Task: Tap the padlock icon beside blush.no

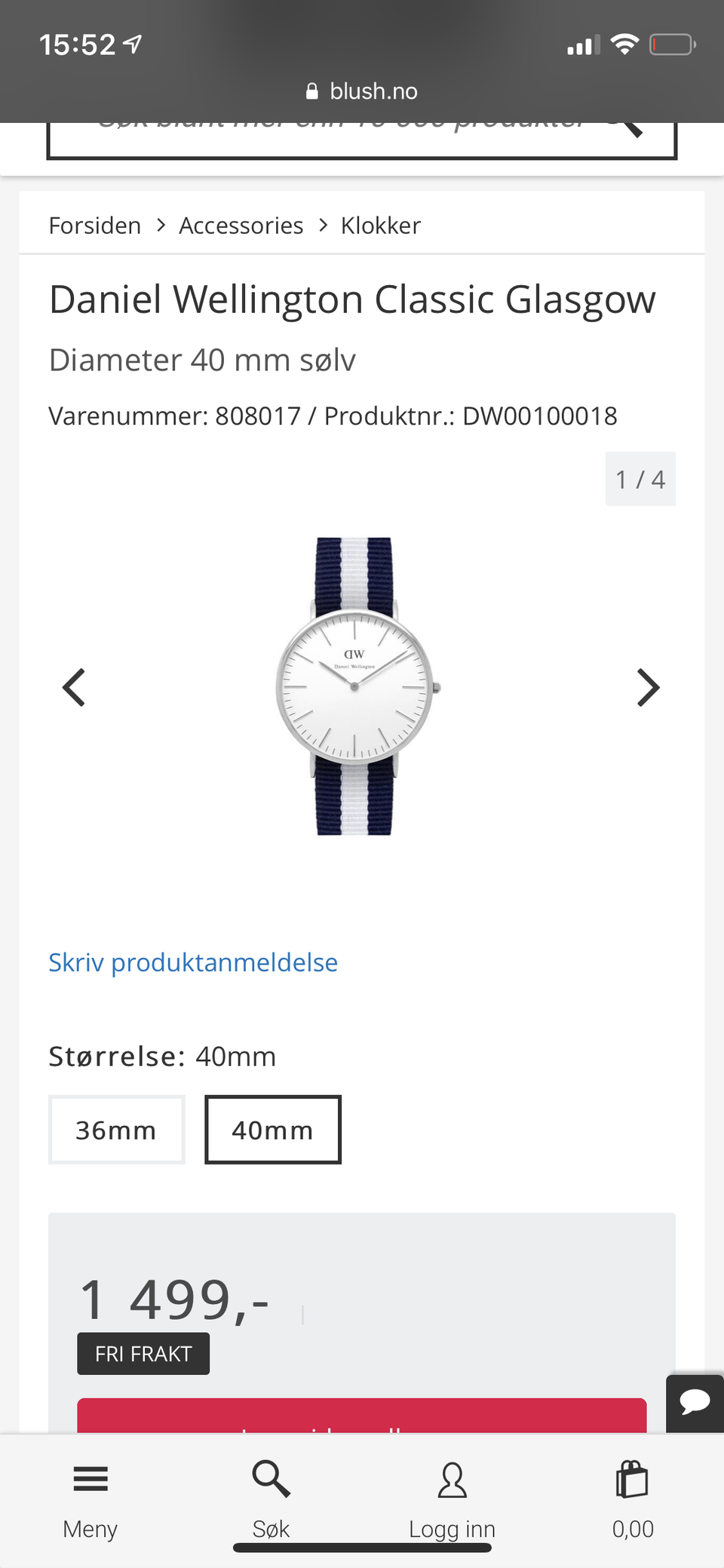Action: 311,91
